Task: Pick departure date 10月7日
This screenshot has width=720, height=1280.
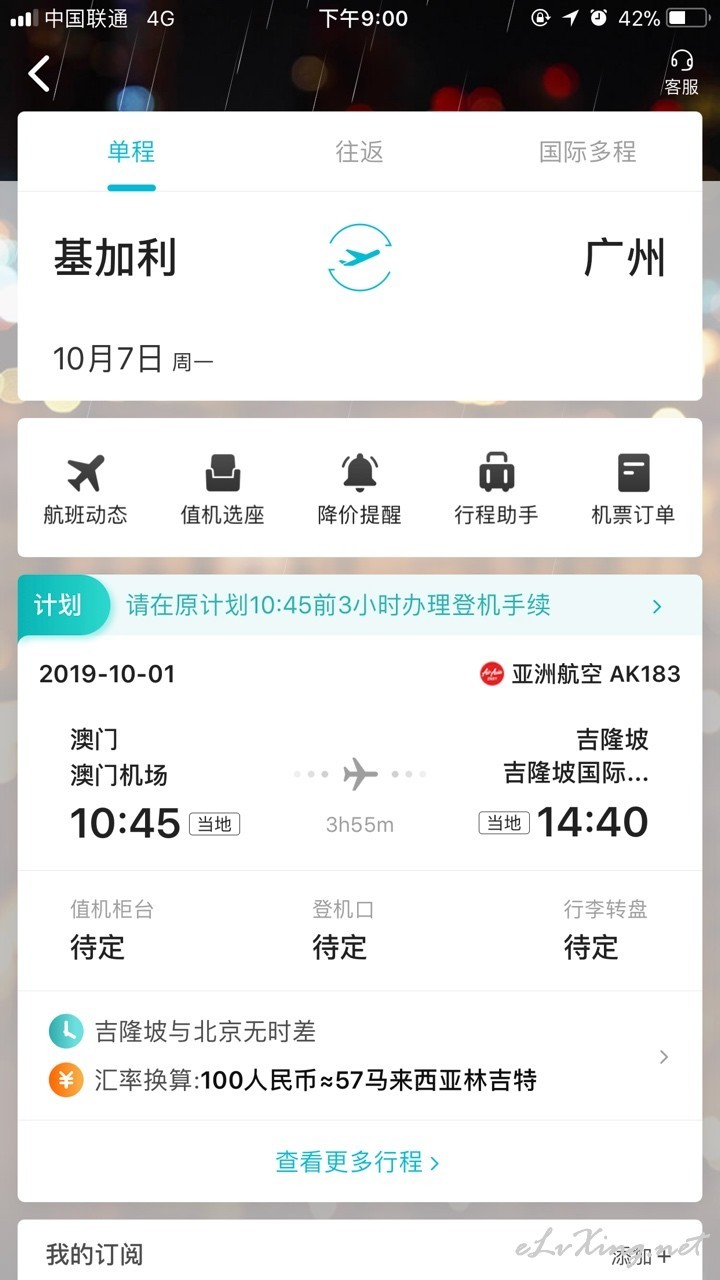Action: pos(133,358)
